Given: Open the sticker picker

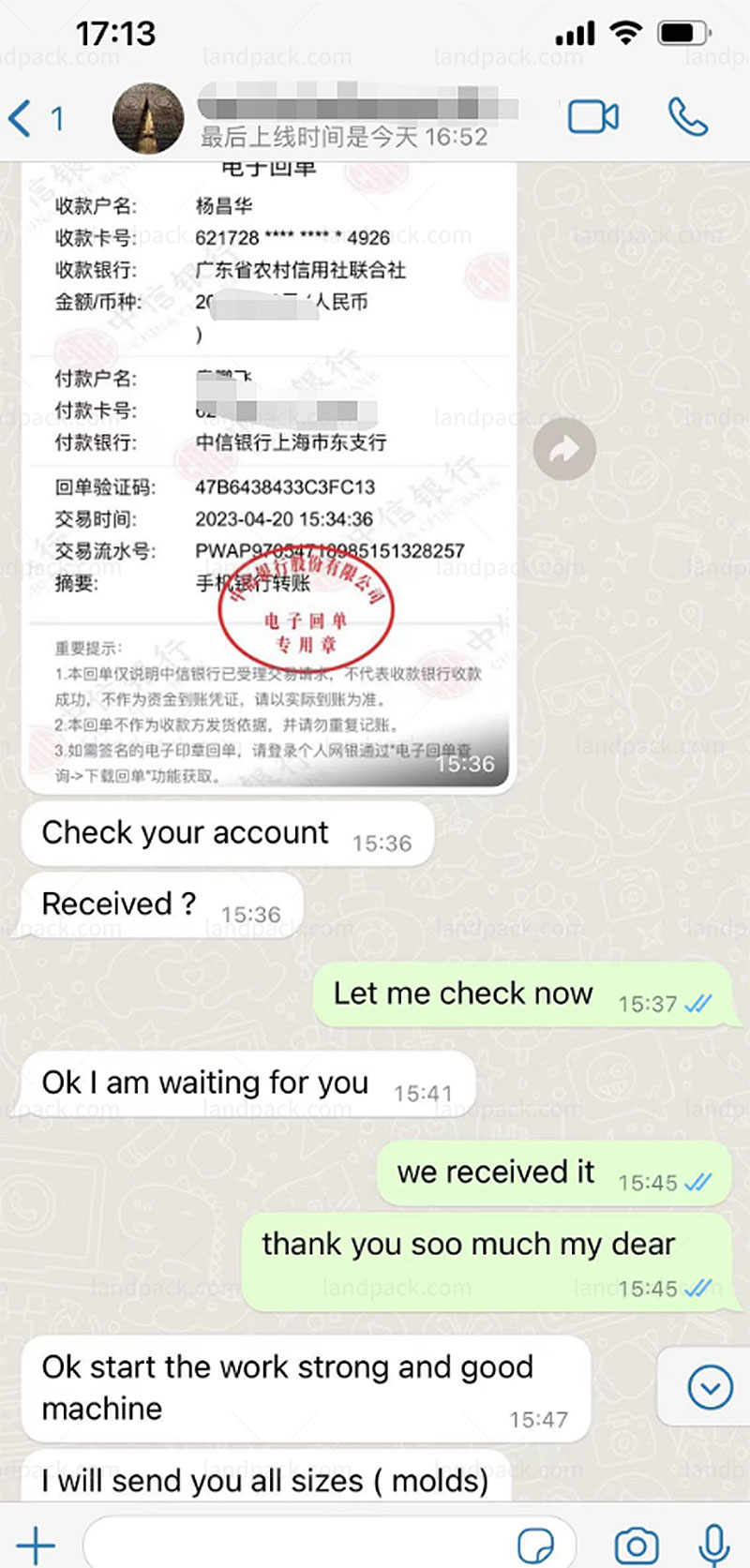Looking at the screenshot, I should click(535, 1544).
